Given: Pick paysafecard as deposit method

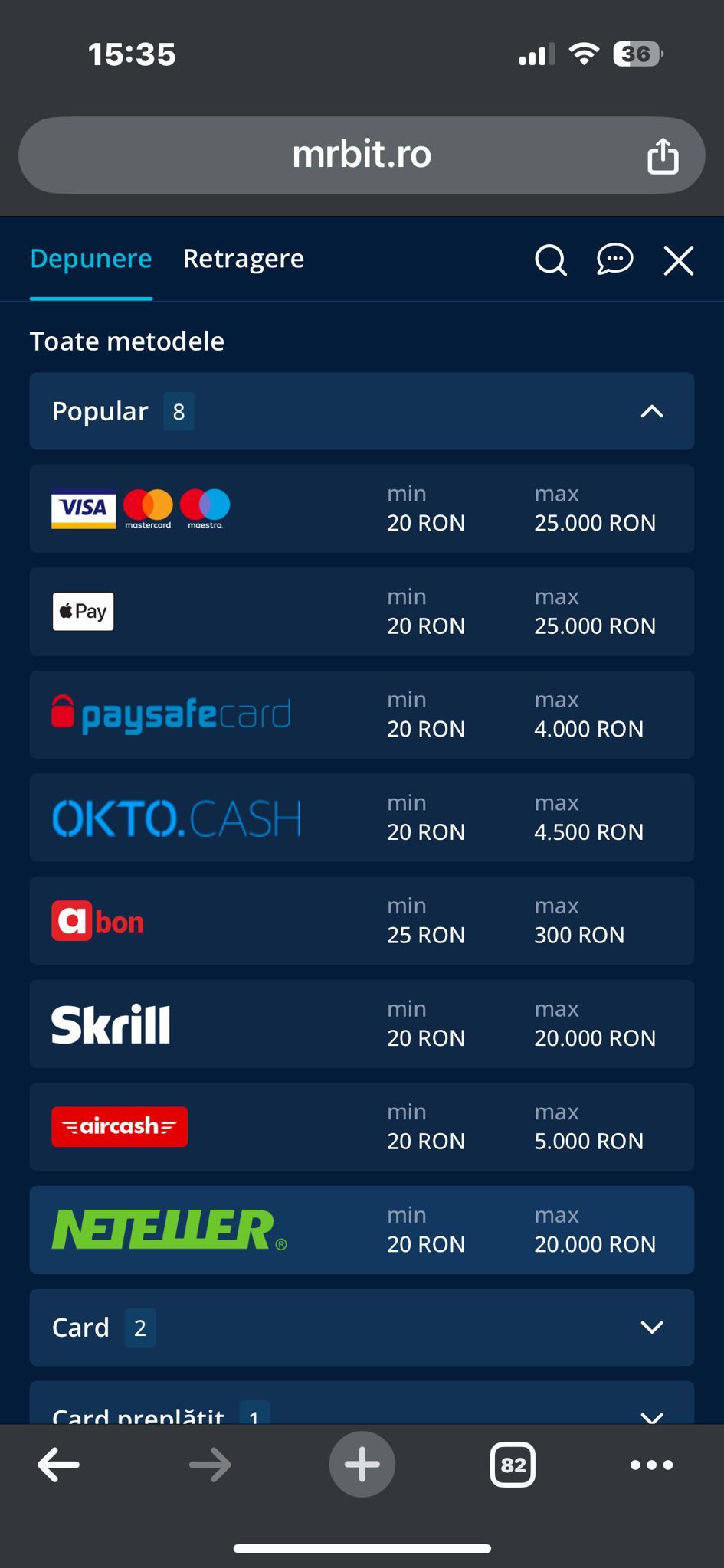Looking at the screenshot, I should pyautogui.click(x=362, y=714).
